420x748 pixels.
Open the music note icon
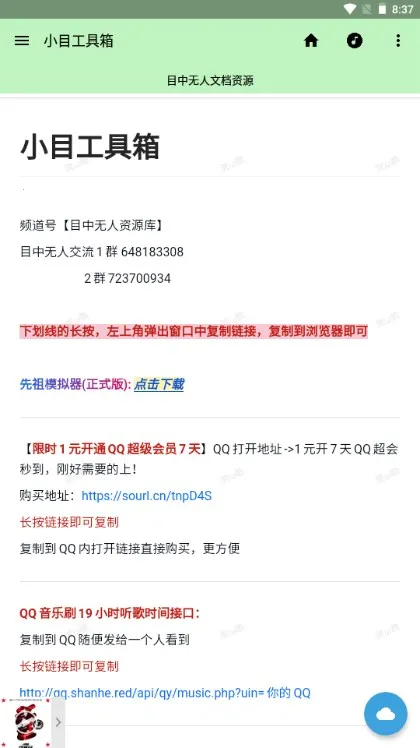(x=355, y=41)
